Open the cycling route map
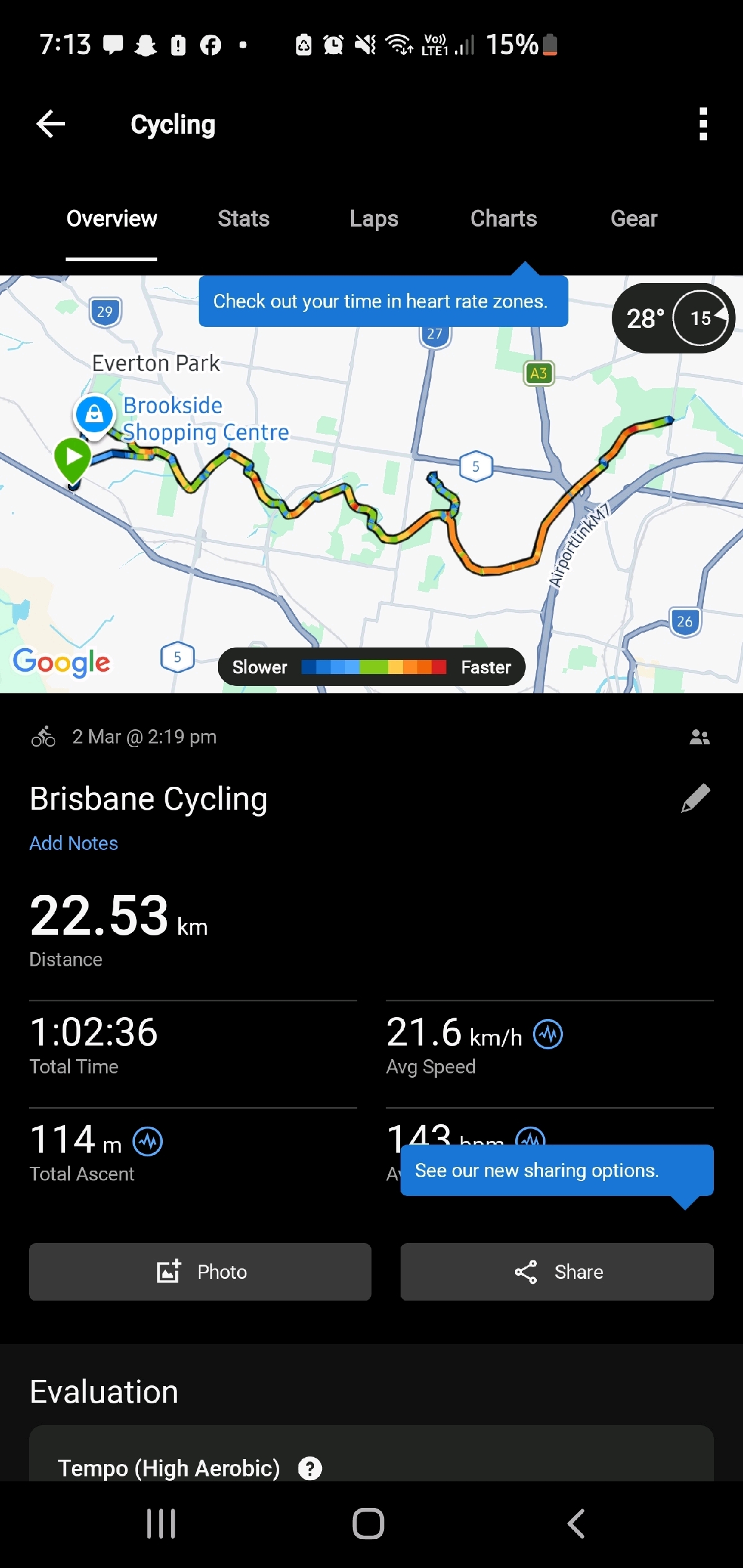The height and width of the screenshot is (1568, 743). 371,526
